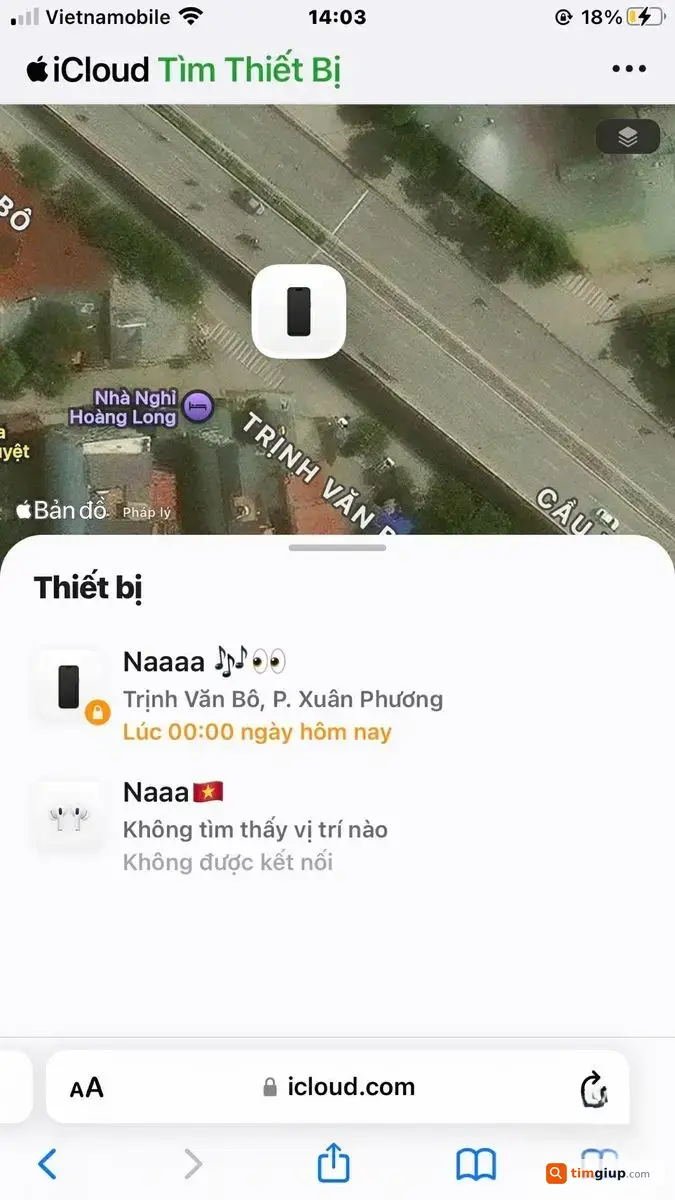Tap the iPhone marker on the map

click(299, 311)
